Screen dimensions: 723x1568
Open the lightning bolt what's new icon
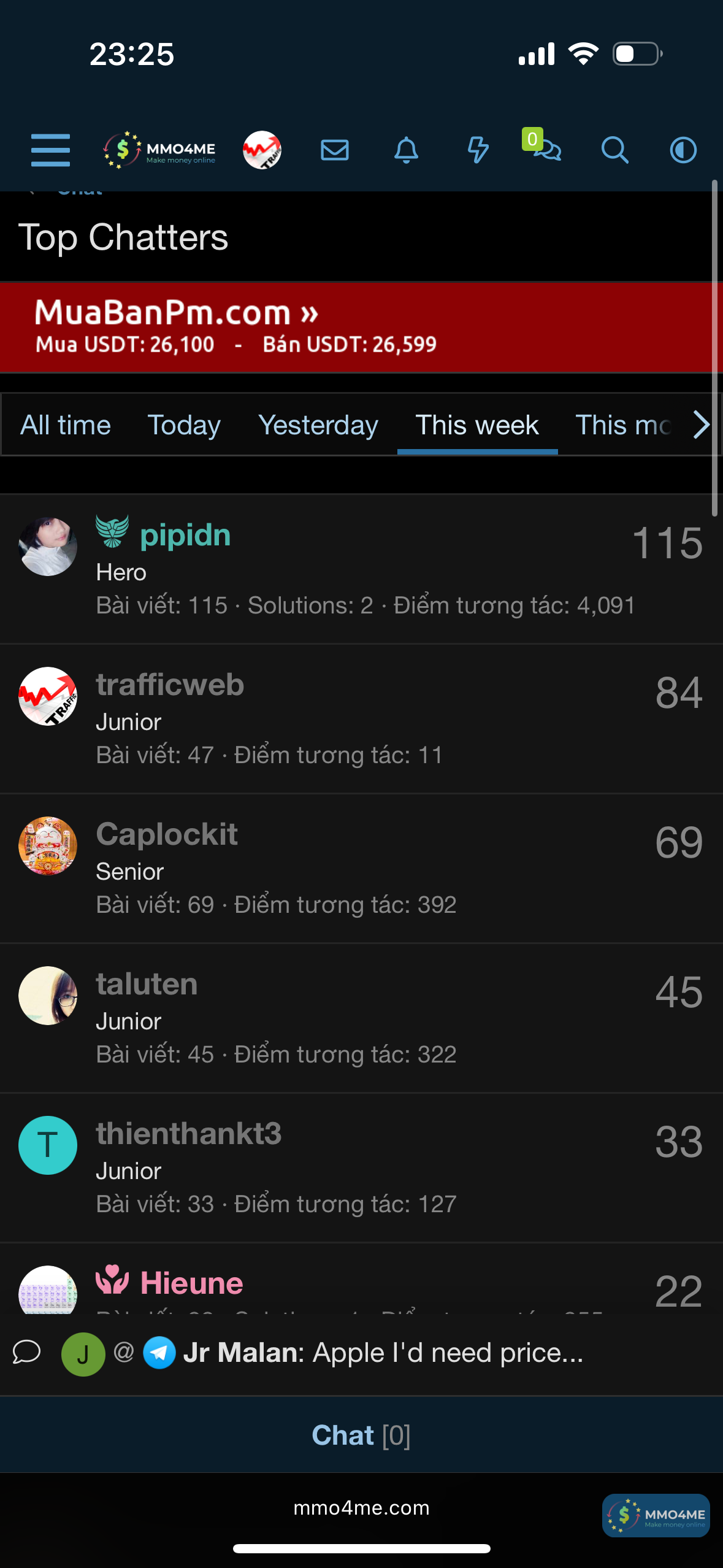[x=478, y=150]
